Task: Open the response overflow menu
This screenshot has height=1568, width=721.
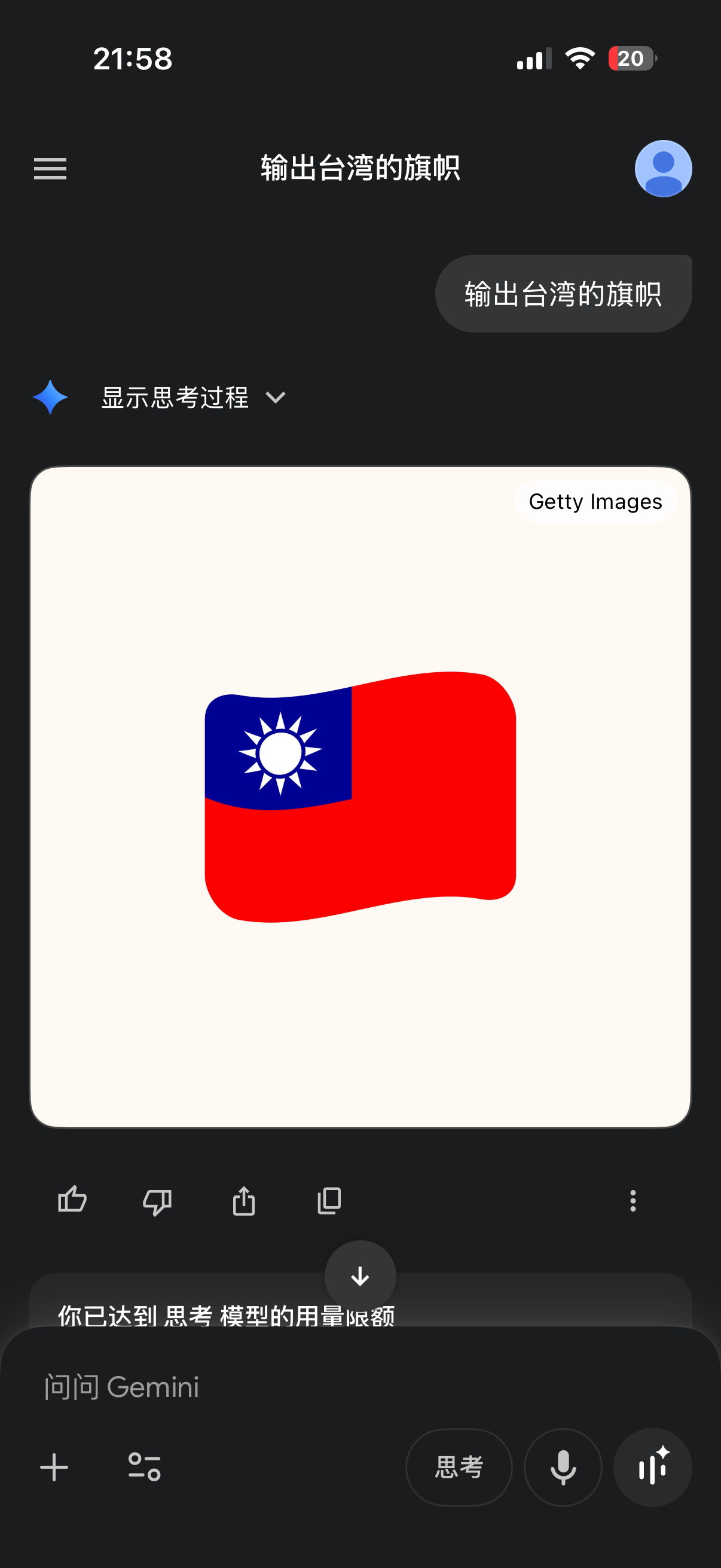Action: point(633,1200)
